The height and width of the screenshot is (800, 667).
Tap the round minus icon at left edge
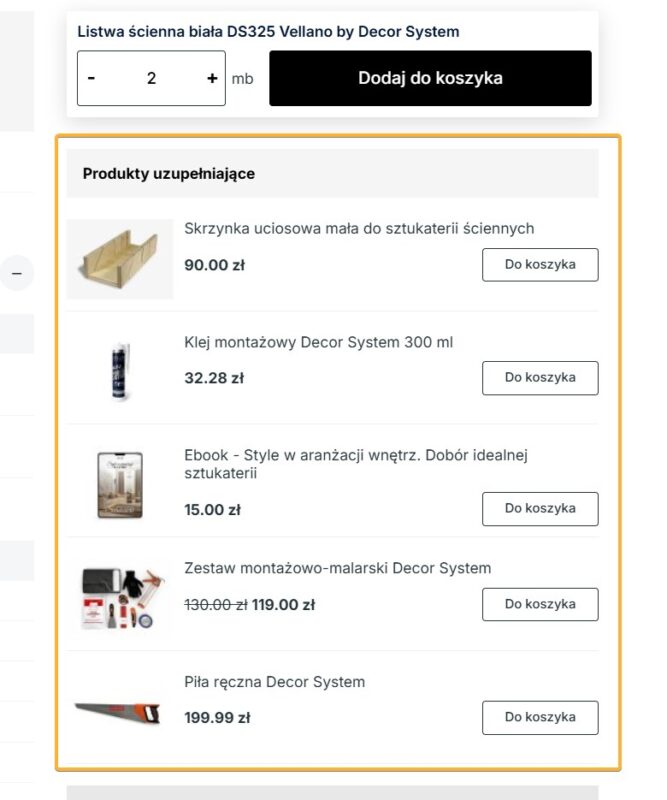pyautogui.click(x=16, y=272)
